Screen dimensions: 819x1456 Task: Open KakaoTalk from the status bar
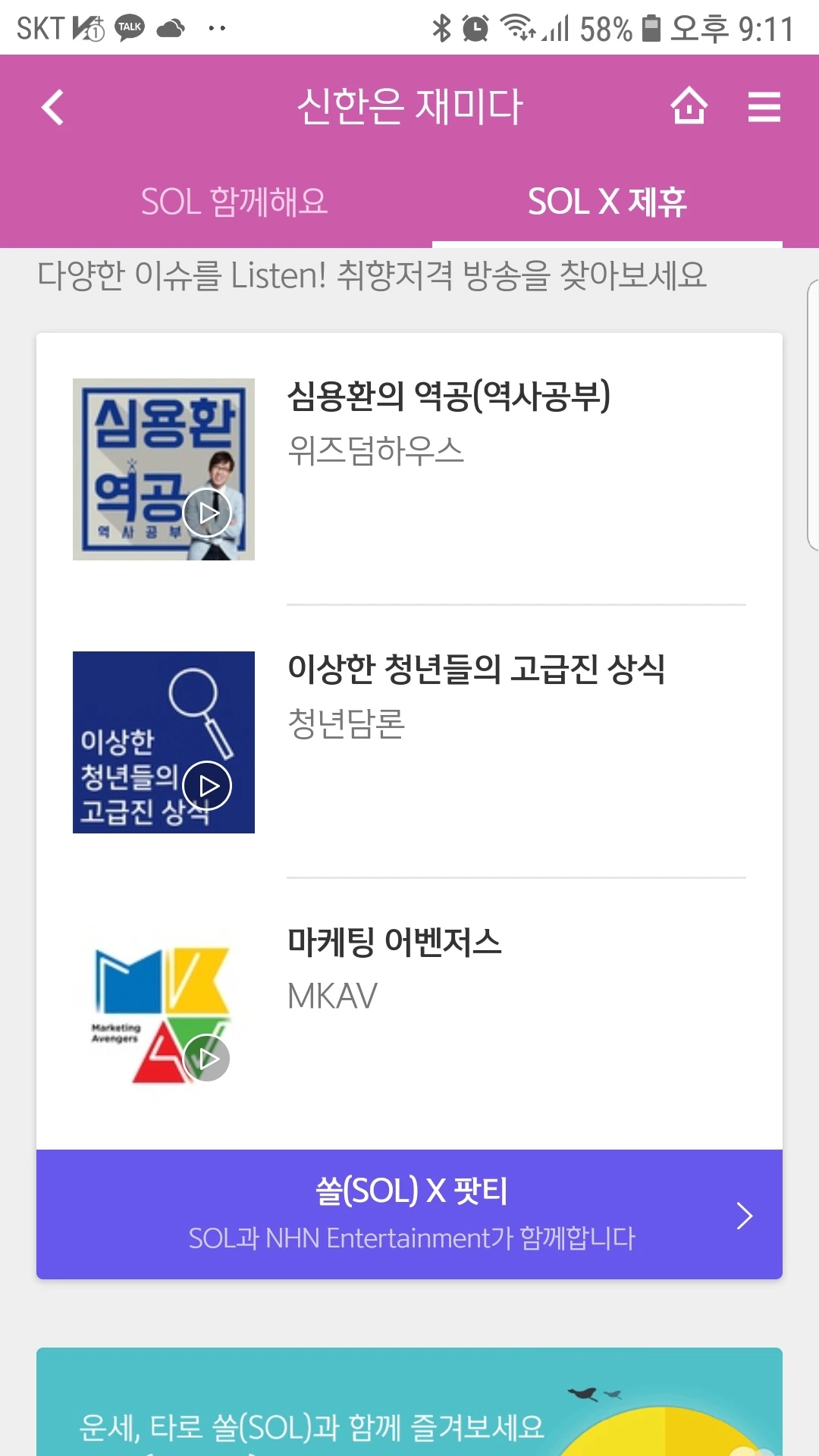pos(129,26)
